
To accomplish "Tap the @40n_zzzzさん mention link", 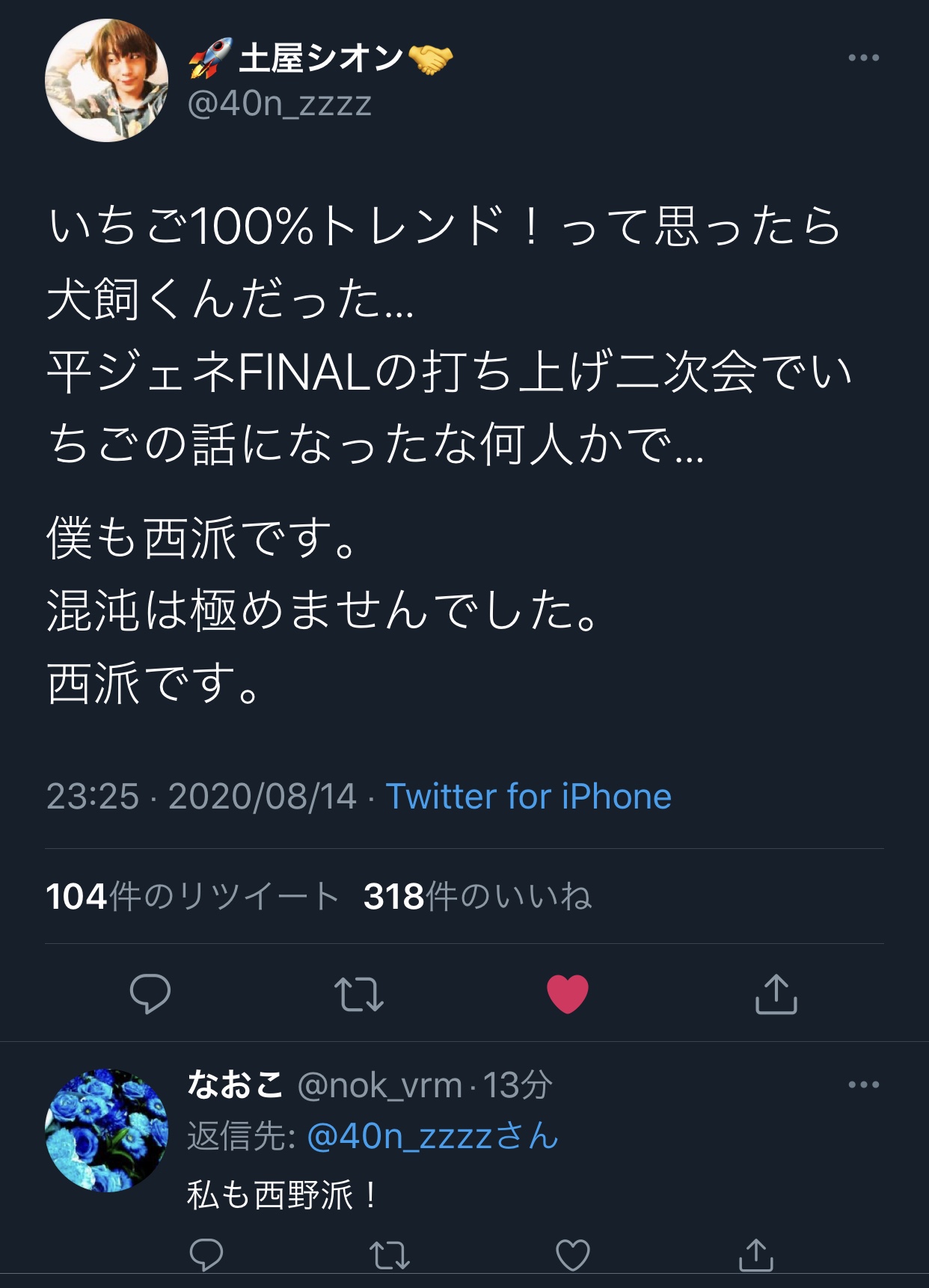I will 432,1137.
